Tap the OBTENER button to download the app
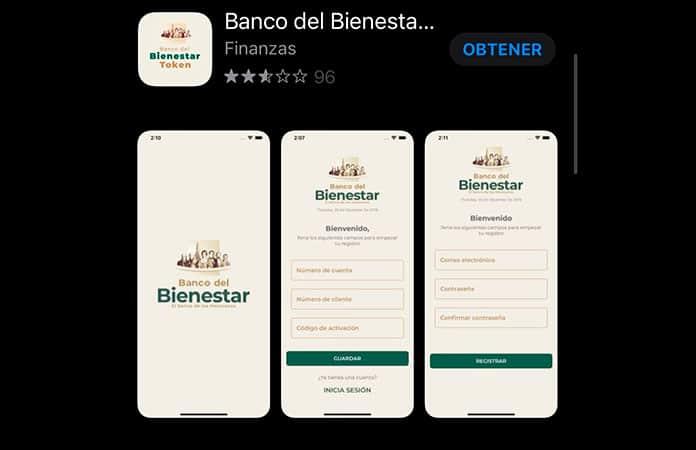The height and width of the screenshot is (450, 696). tap(502, 49)
